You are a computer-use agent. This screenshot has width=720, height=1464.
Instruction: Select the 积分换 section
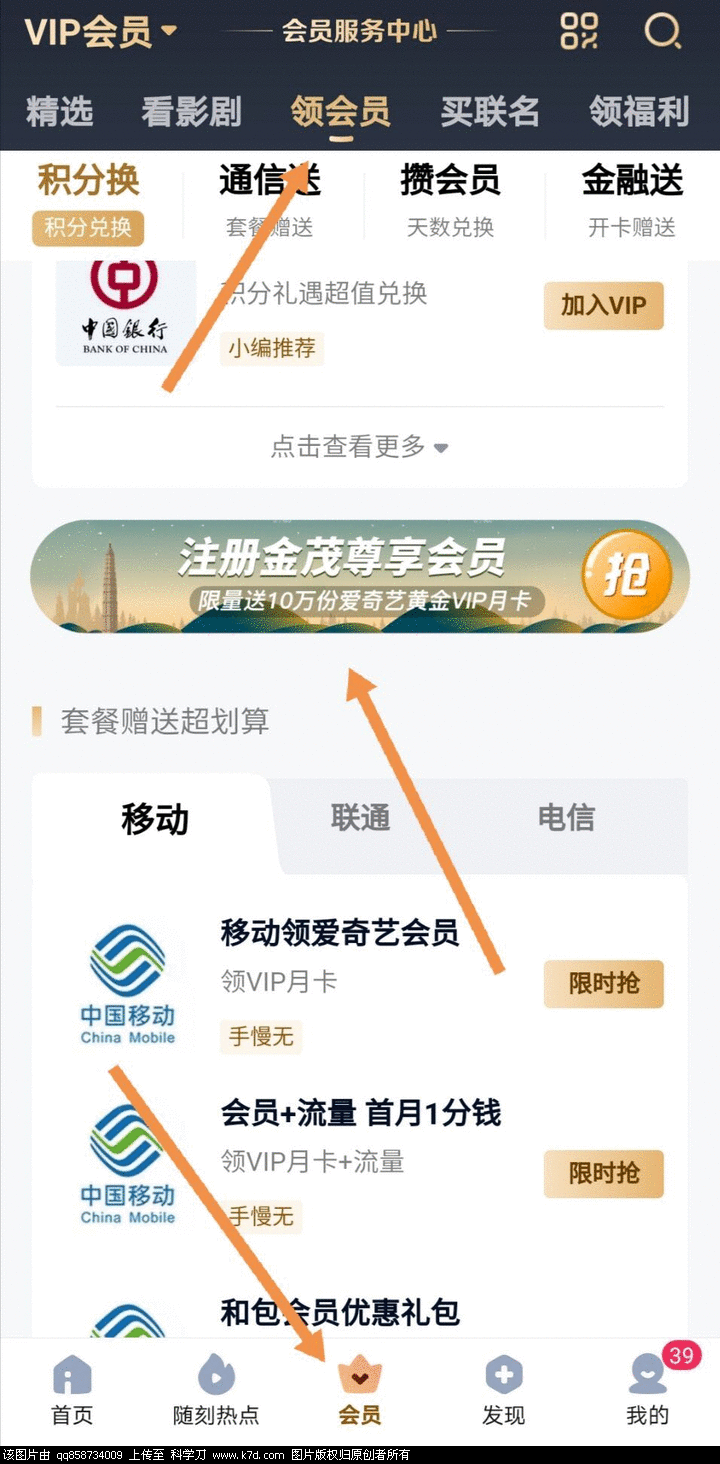click(88, 201)
